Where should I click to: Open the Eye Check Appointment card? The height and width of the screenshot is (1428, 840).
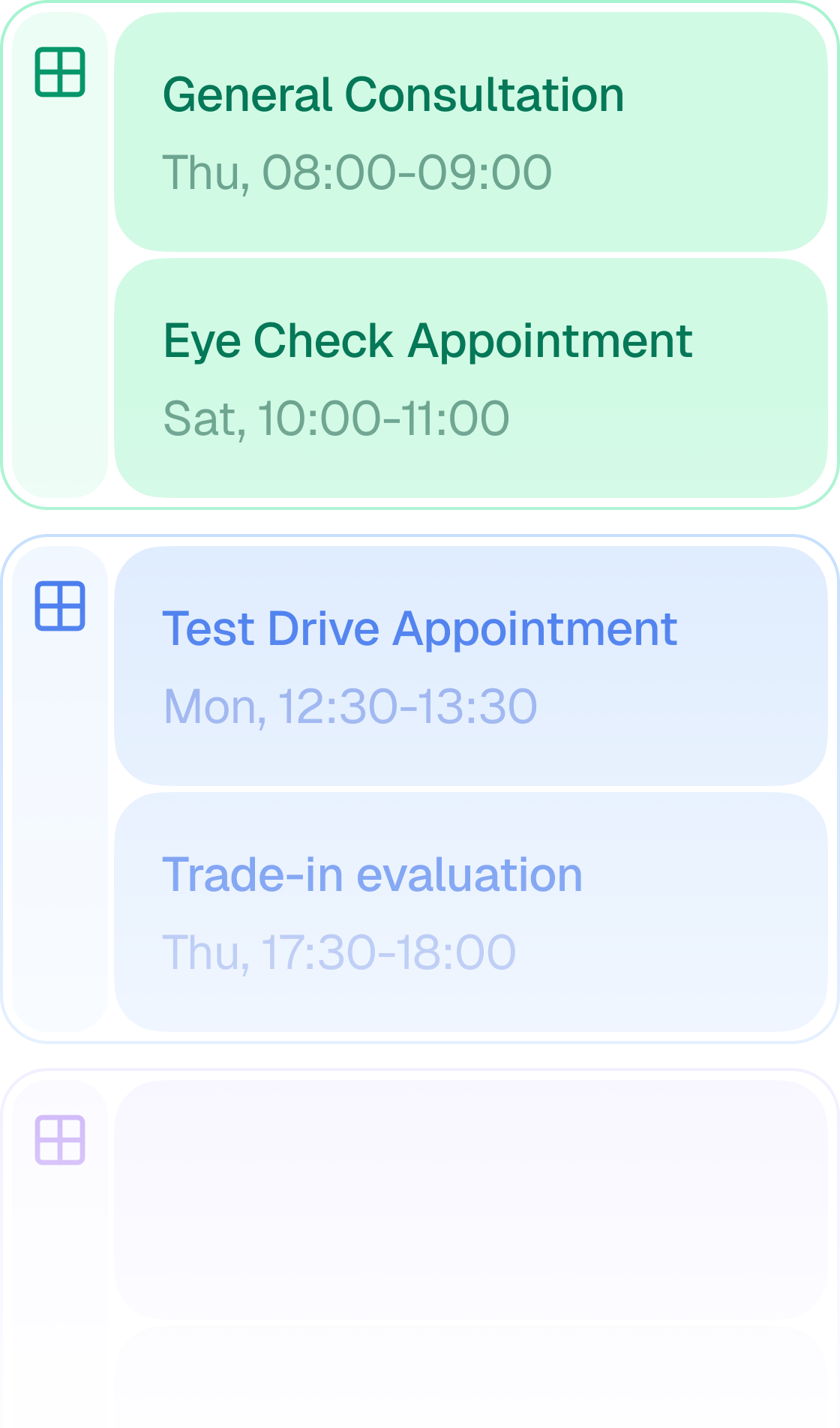pyautogui.click(x=465, y=379)
